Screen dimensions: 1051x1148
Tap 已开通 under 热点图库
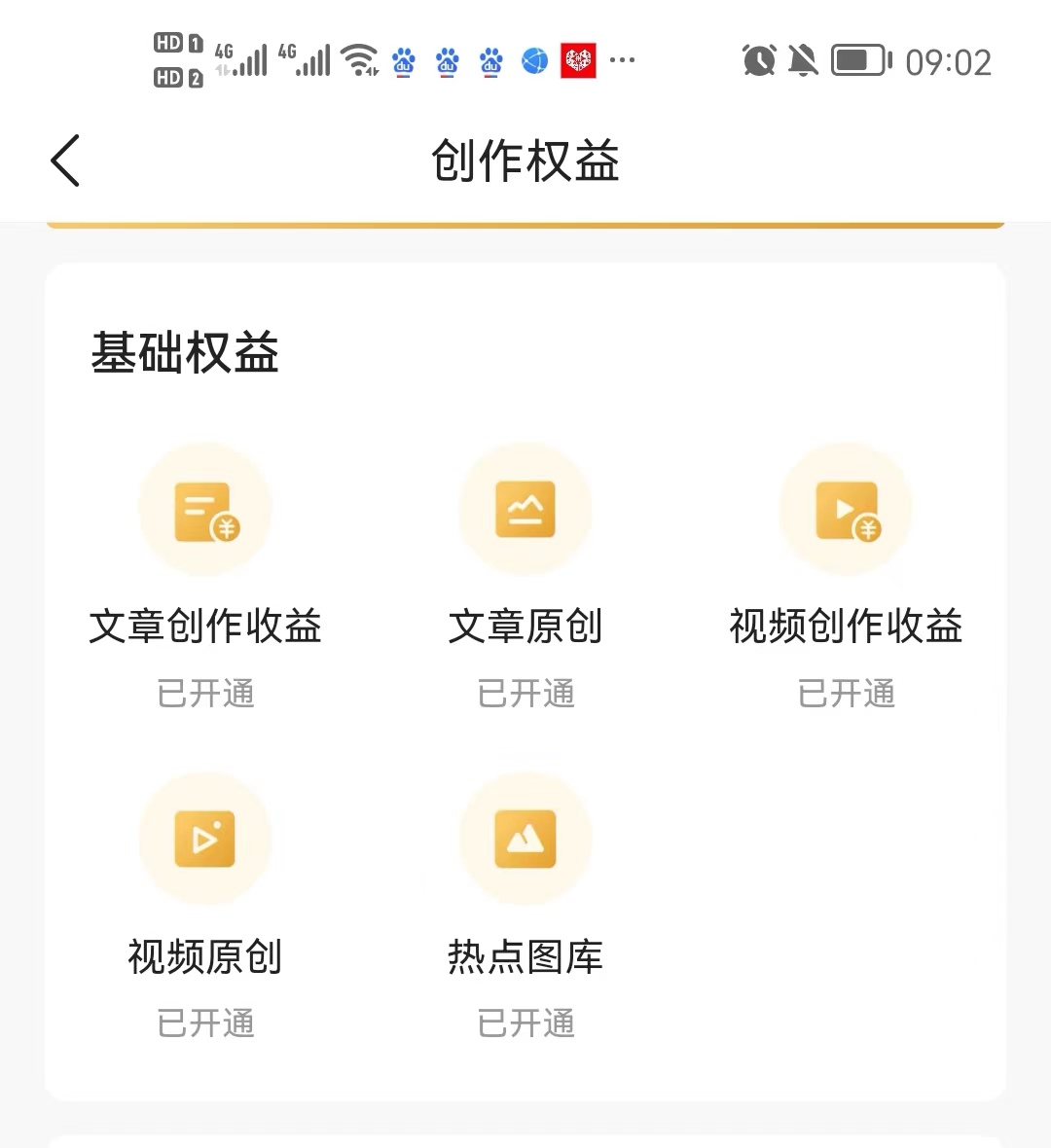525,1022
